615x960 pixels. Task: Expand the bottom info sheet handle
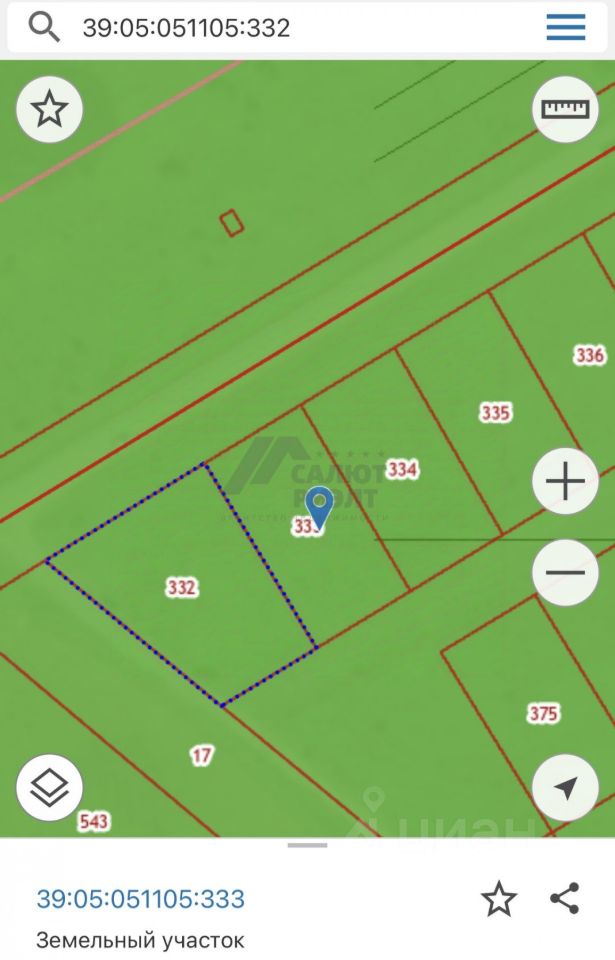(x=307, y=846)
